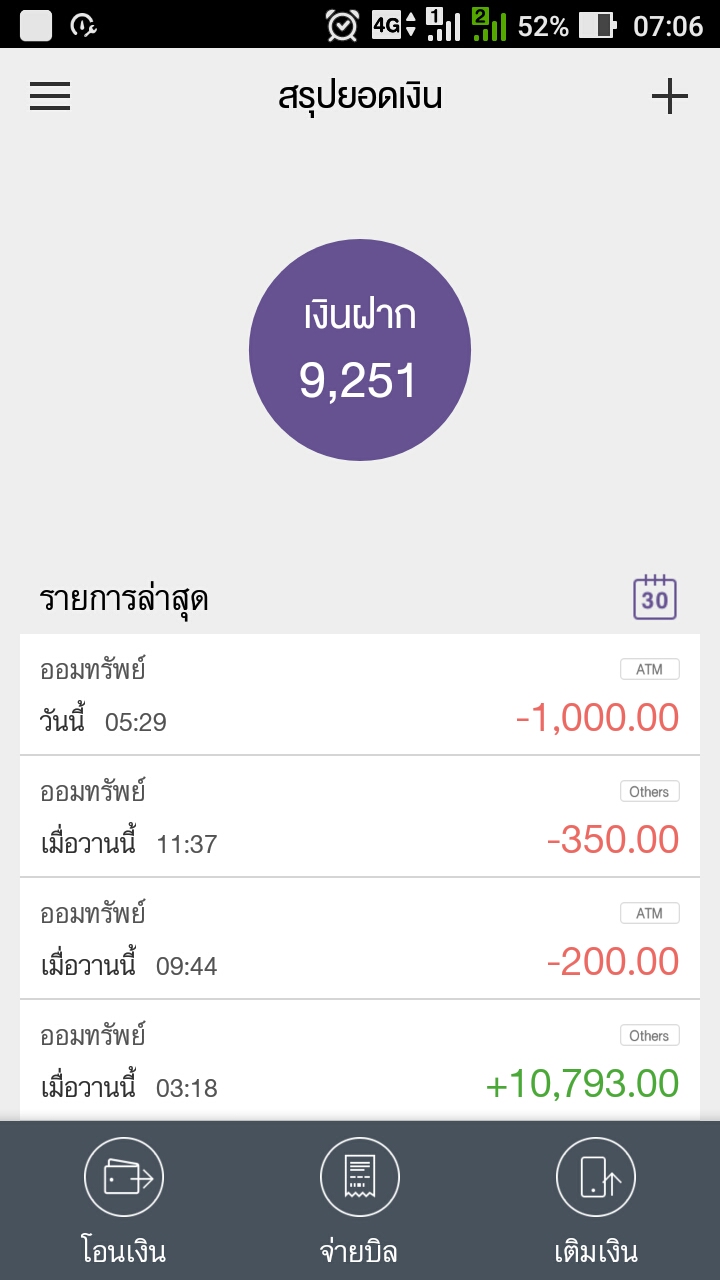The image size is (720, 1280).
Task: Go to โอนเงิน transfer money
Action: point(124,1202)
